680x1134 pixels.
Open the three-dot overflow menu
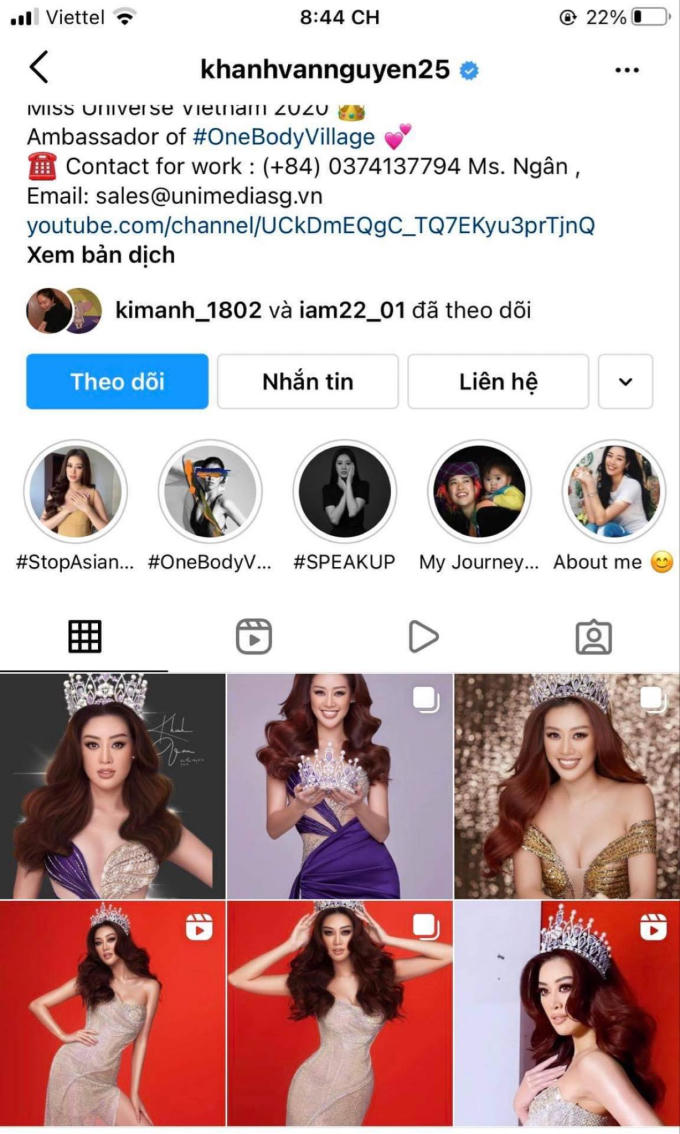pos(627,70)
